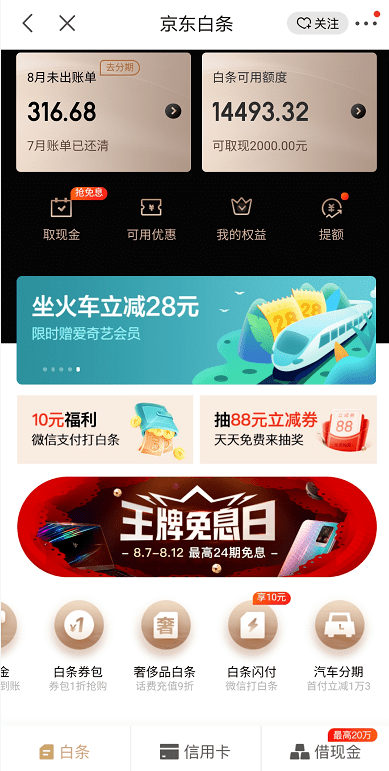The image size is (389, 771).
Task: Go back with the arrow icon
Action: coord(28,23)
